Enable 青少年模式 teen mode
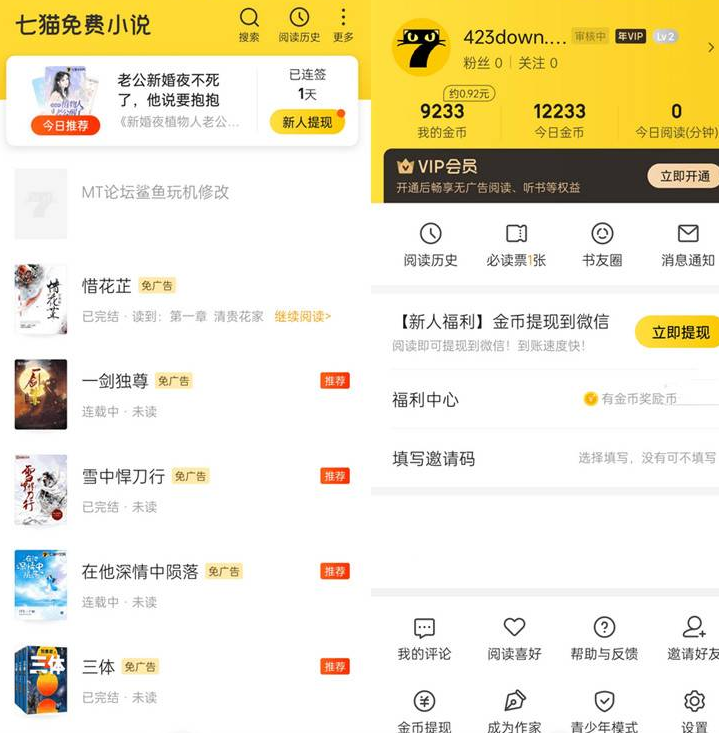719x733 pixels. [604, 711]
